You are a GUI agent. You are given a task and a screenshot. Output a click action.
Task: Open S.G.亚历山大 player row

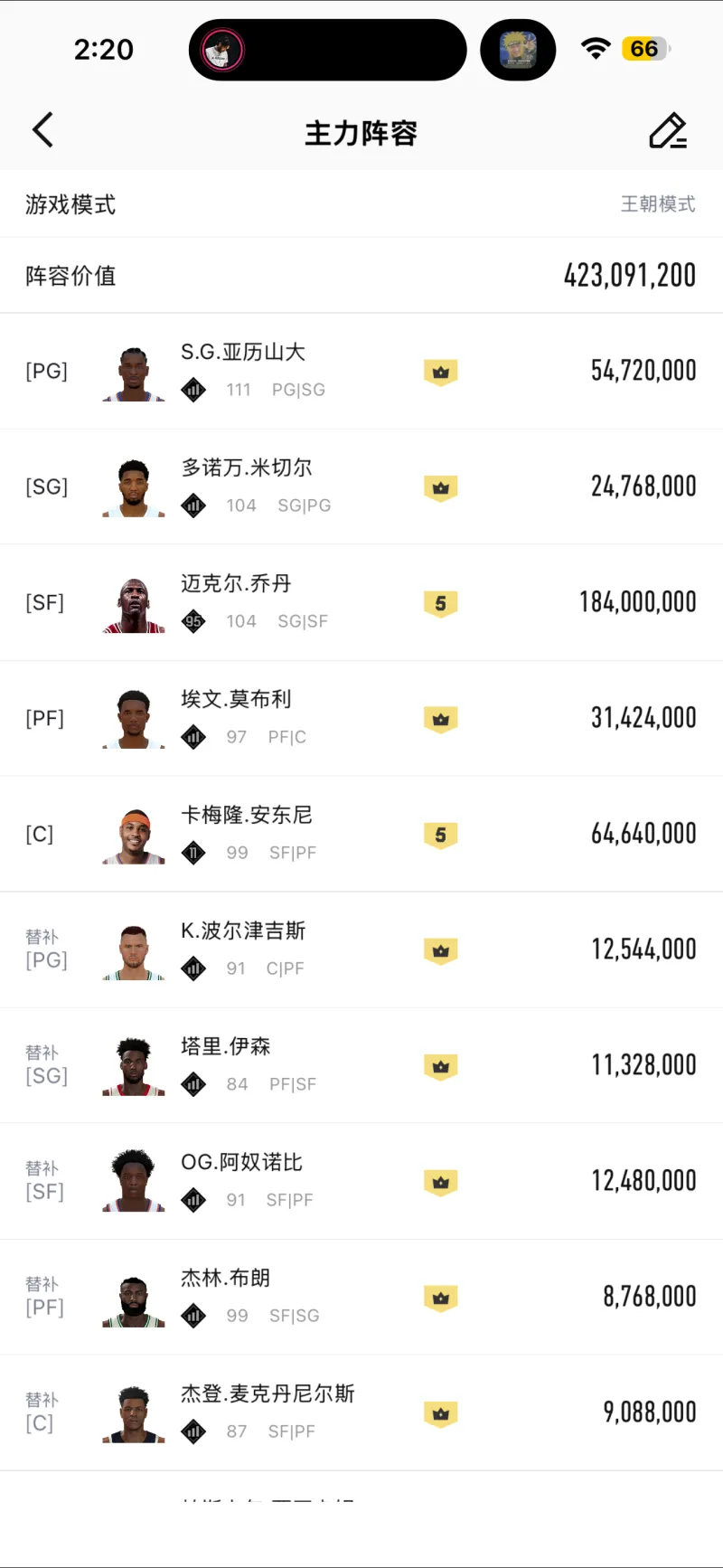pyautogui.click(x=361, y=371)
